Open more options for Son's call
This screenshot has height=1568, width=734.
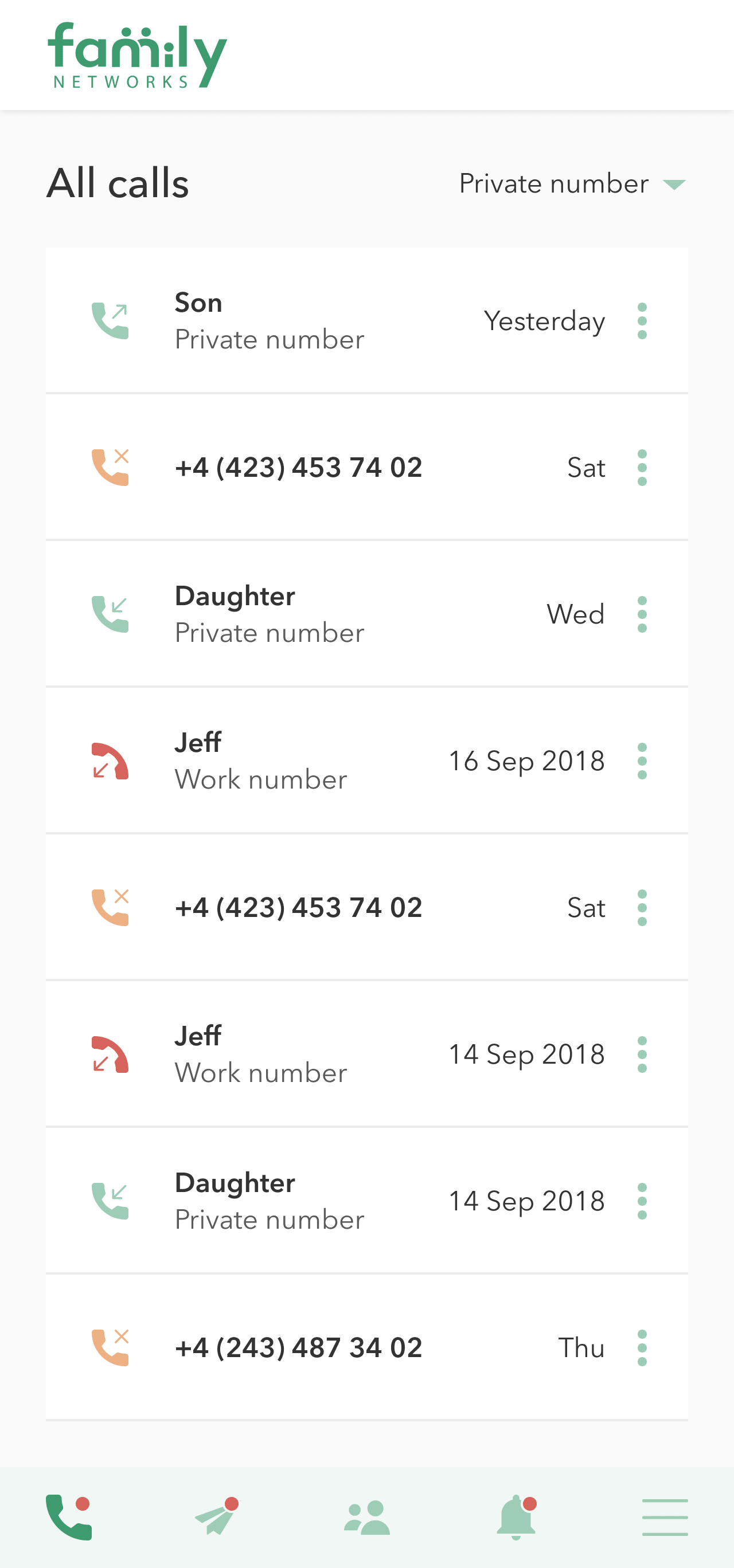pos(642,321)
